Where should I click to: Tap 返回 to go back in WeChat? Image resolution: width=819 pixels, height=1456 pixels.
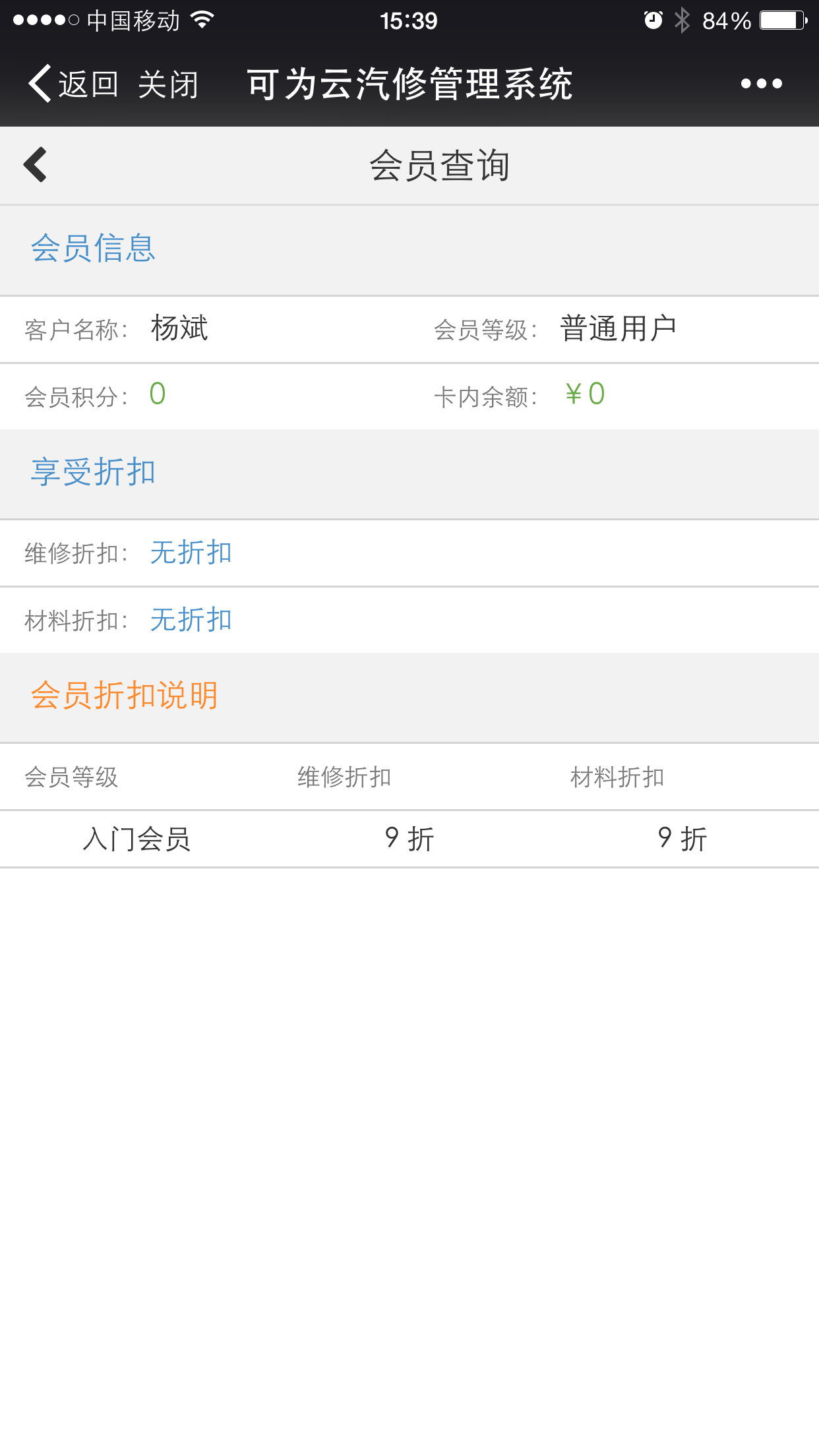coord(74,84)
